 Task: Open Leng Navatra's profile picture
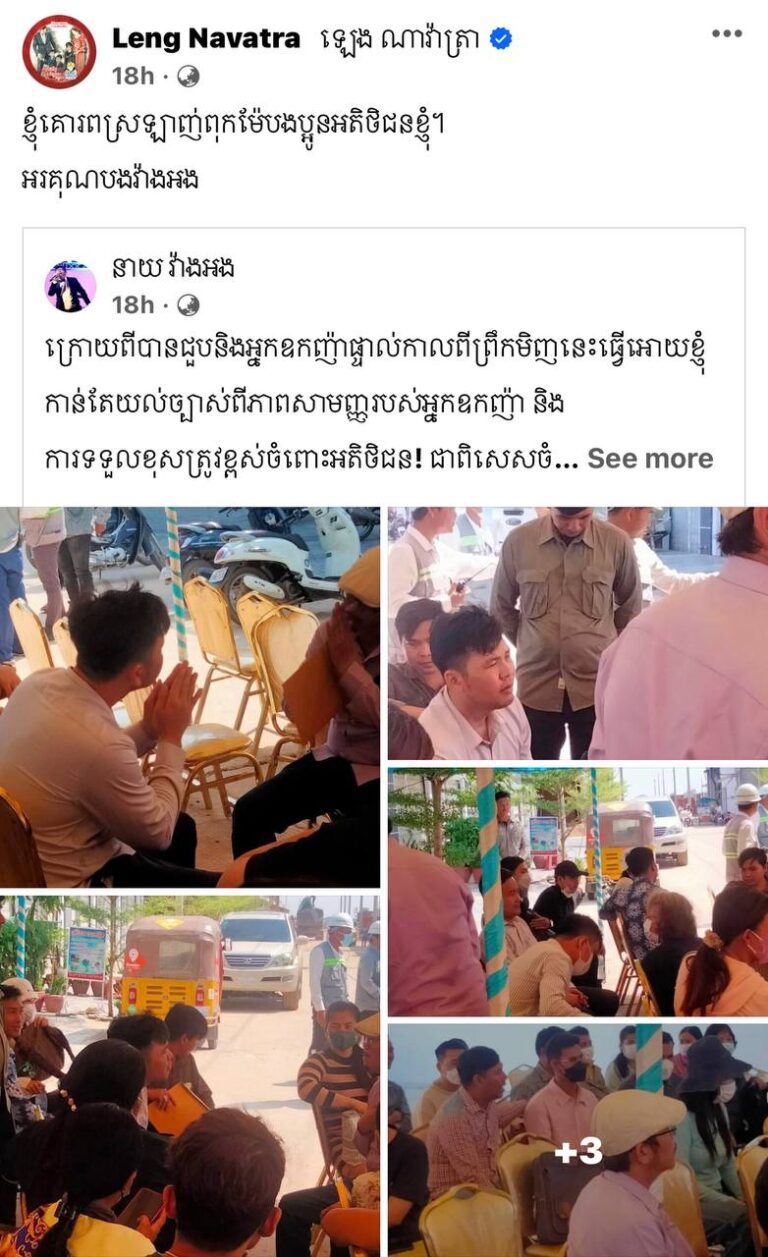(59, 52)
